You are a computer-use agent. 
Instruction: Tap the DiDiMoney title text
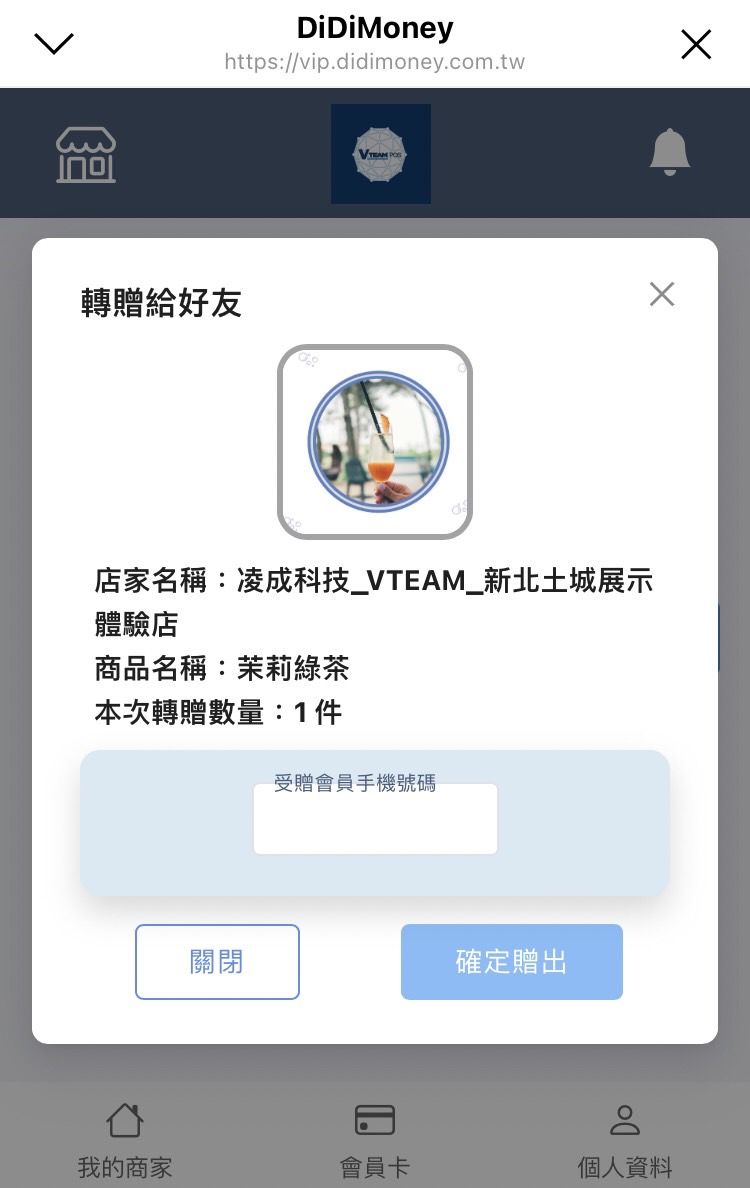(375, 27)
